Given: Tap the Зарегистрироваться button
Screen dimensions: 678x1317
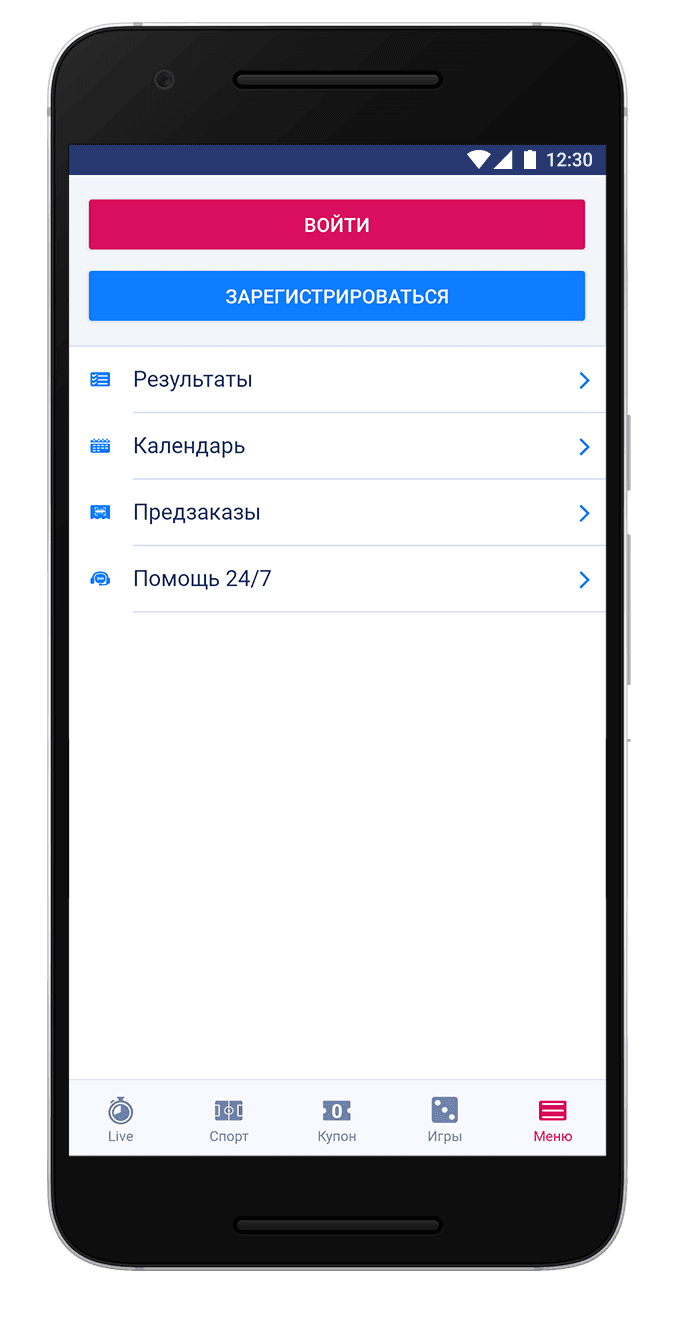Looking at the screenshot, I should (337, 297).
